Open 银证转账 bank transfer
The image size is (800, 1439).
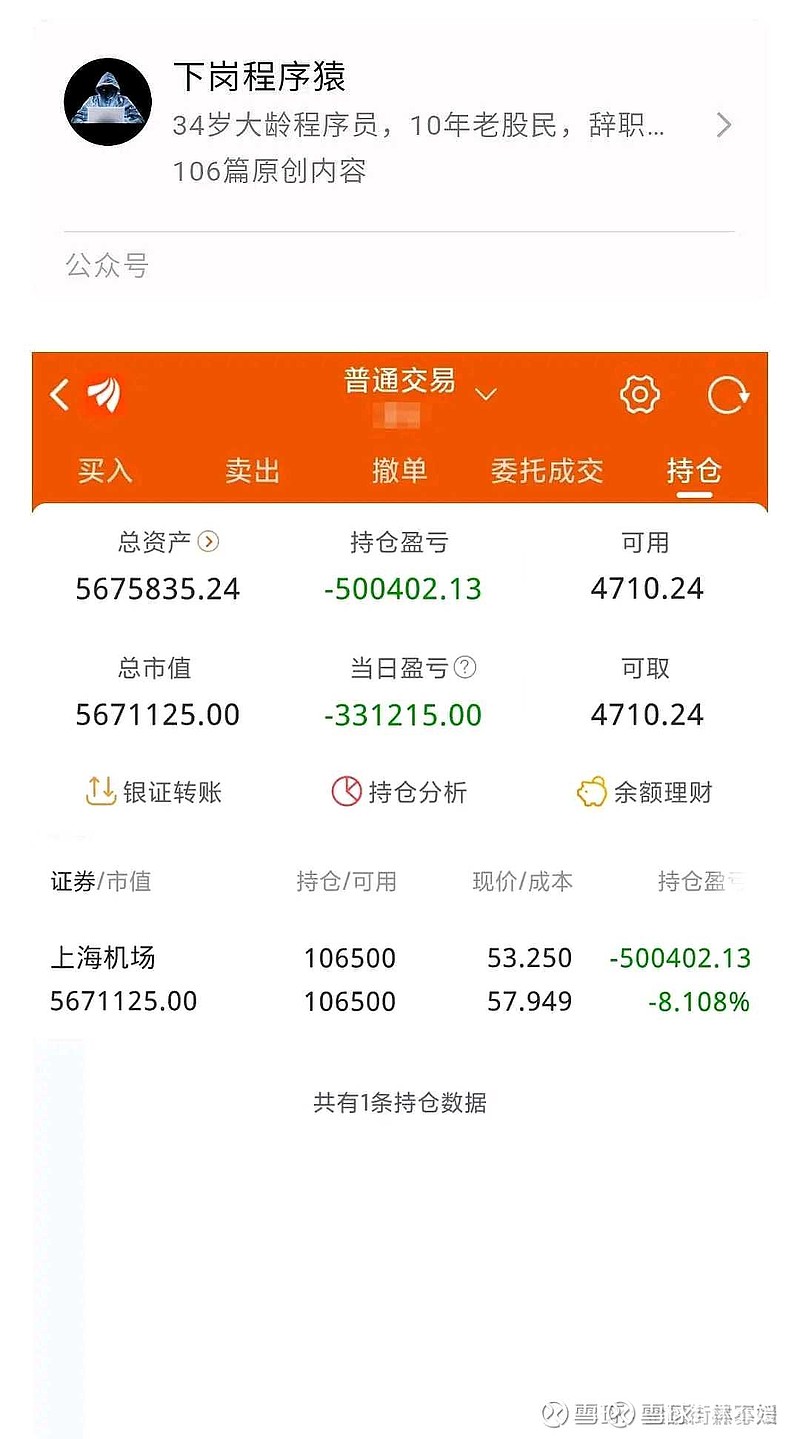(x=154, y=793)
